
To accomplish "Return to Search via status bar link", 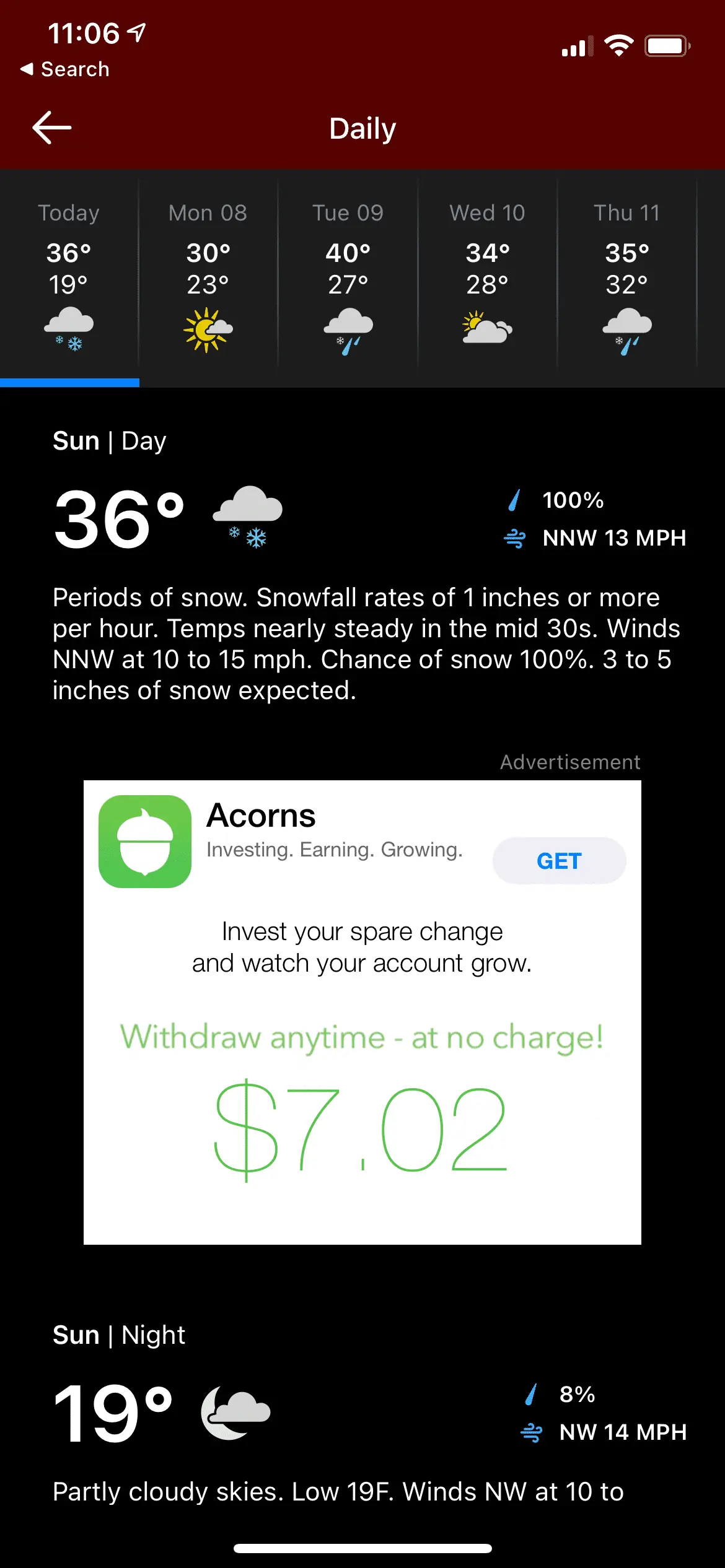I will pyautogui.click(x=66, y=69).
